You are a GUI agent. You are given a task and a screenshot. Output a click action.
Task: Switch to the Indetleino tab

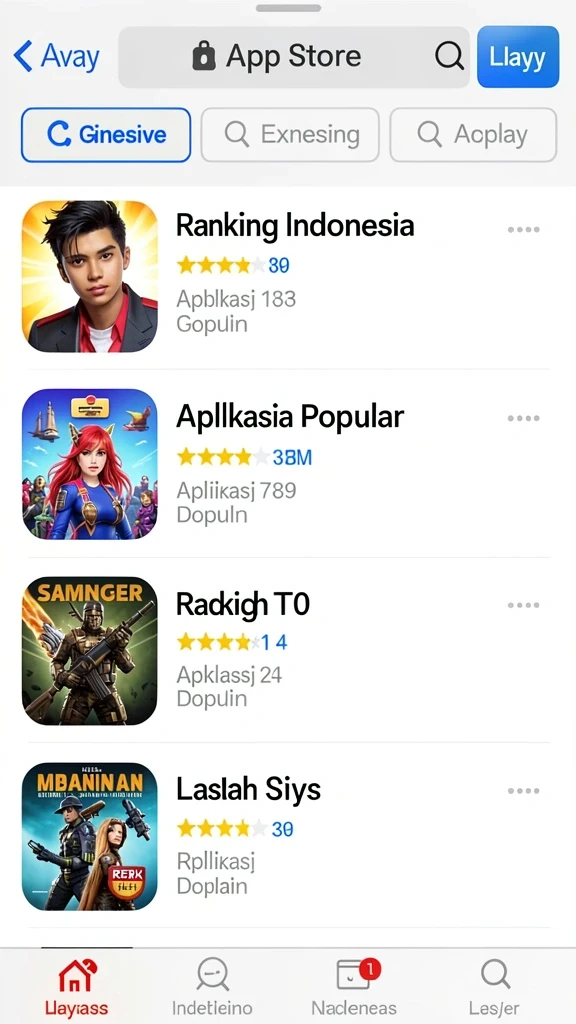coord(212,987)
